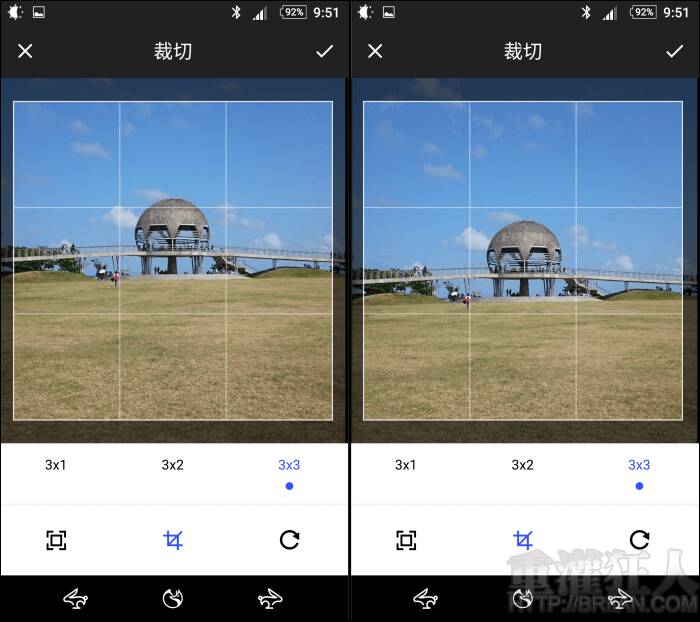The height and width of the screenshot is (622, 700).
Task: Tap the crop tool icon in the right screenshot
Action: point(522,541)
